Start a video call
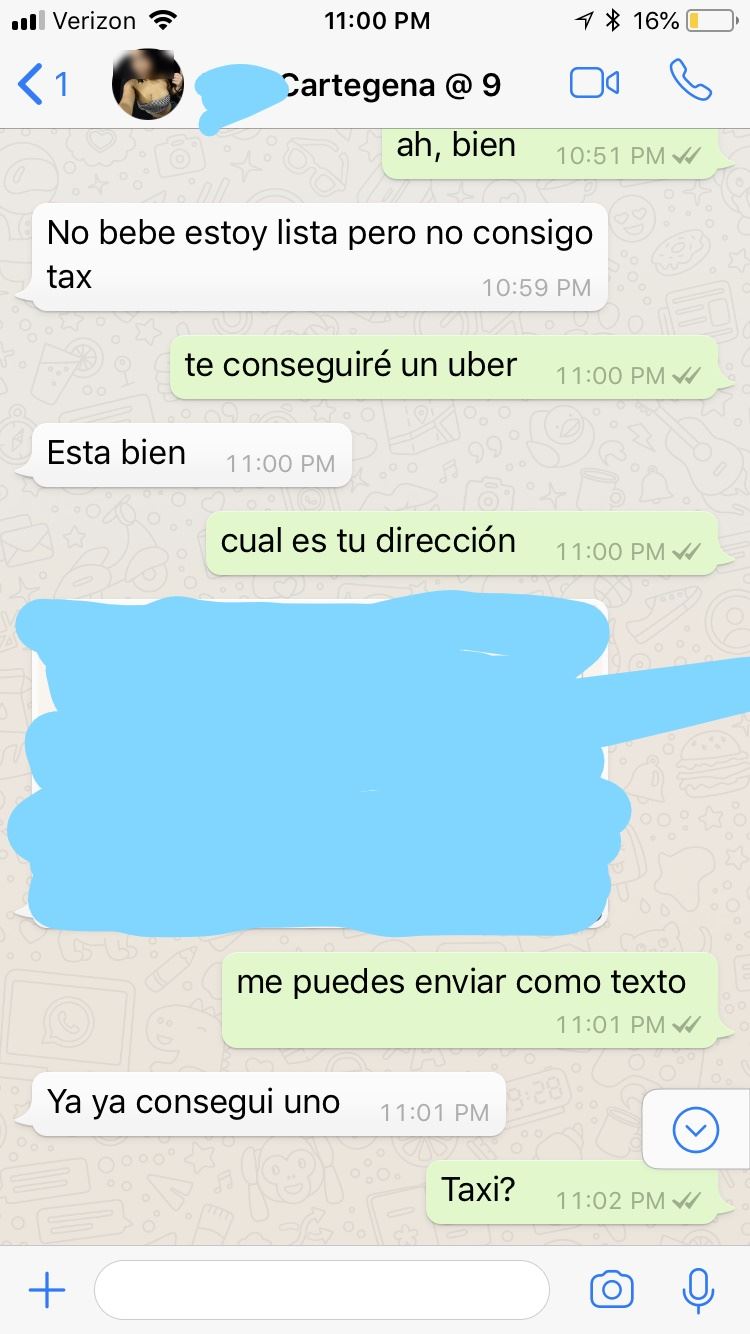The height and width of the screenshot is (1334, 750). (x=594, y=83)
